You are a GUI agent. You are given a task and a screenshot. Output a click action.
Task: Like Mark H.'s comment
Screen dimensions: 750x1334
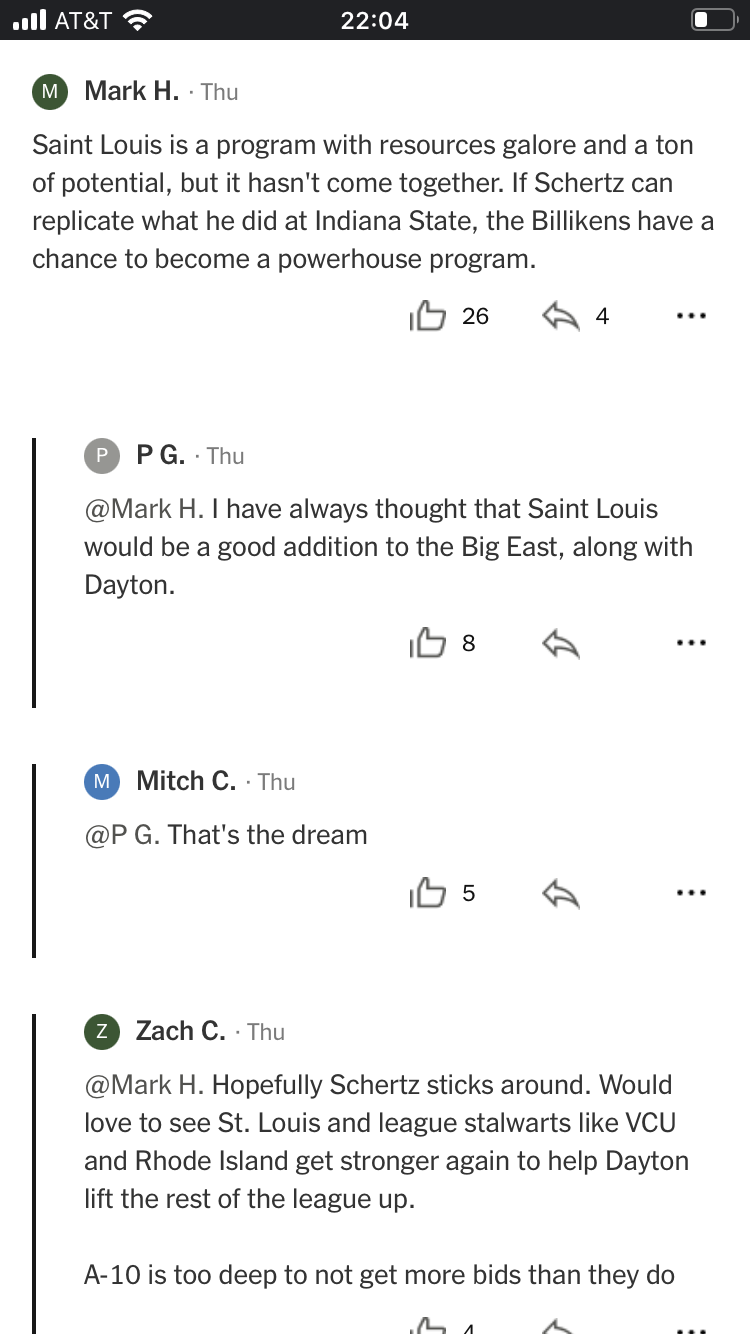[x=428, y=316]
